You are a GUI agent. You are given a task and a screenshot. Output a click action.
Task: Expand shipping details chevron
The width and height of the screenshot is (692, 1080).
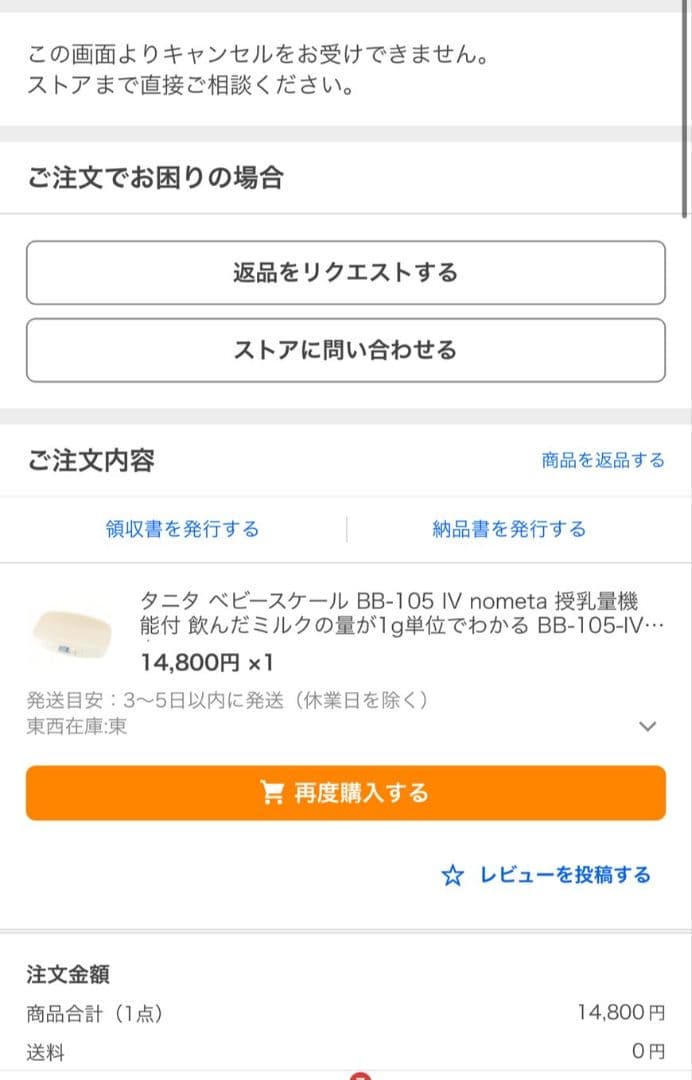point(648,726)
